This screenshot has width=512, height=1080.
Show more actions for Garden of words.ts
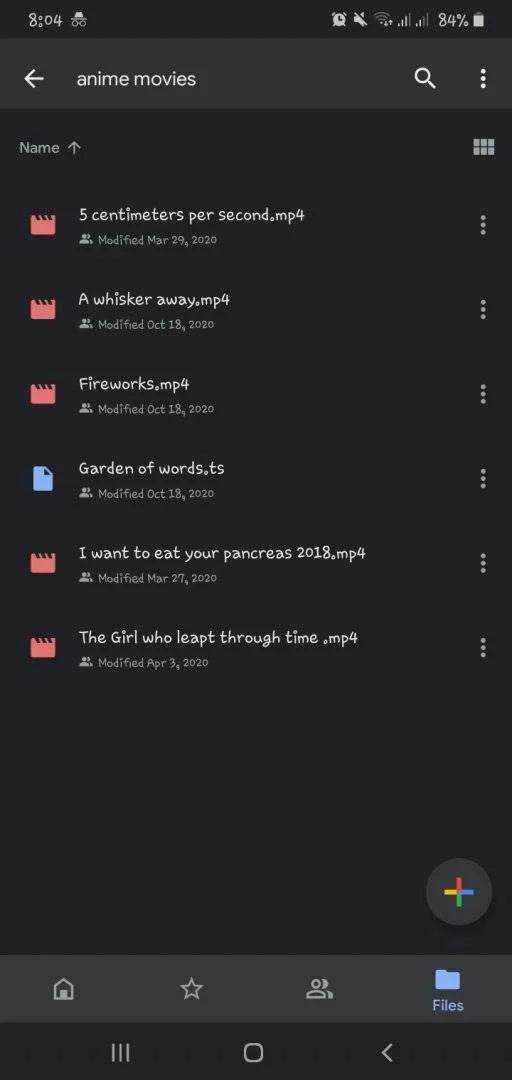tap(483, 479)
